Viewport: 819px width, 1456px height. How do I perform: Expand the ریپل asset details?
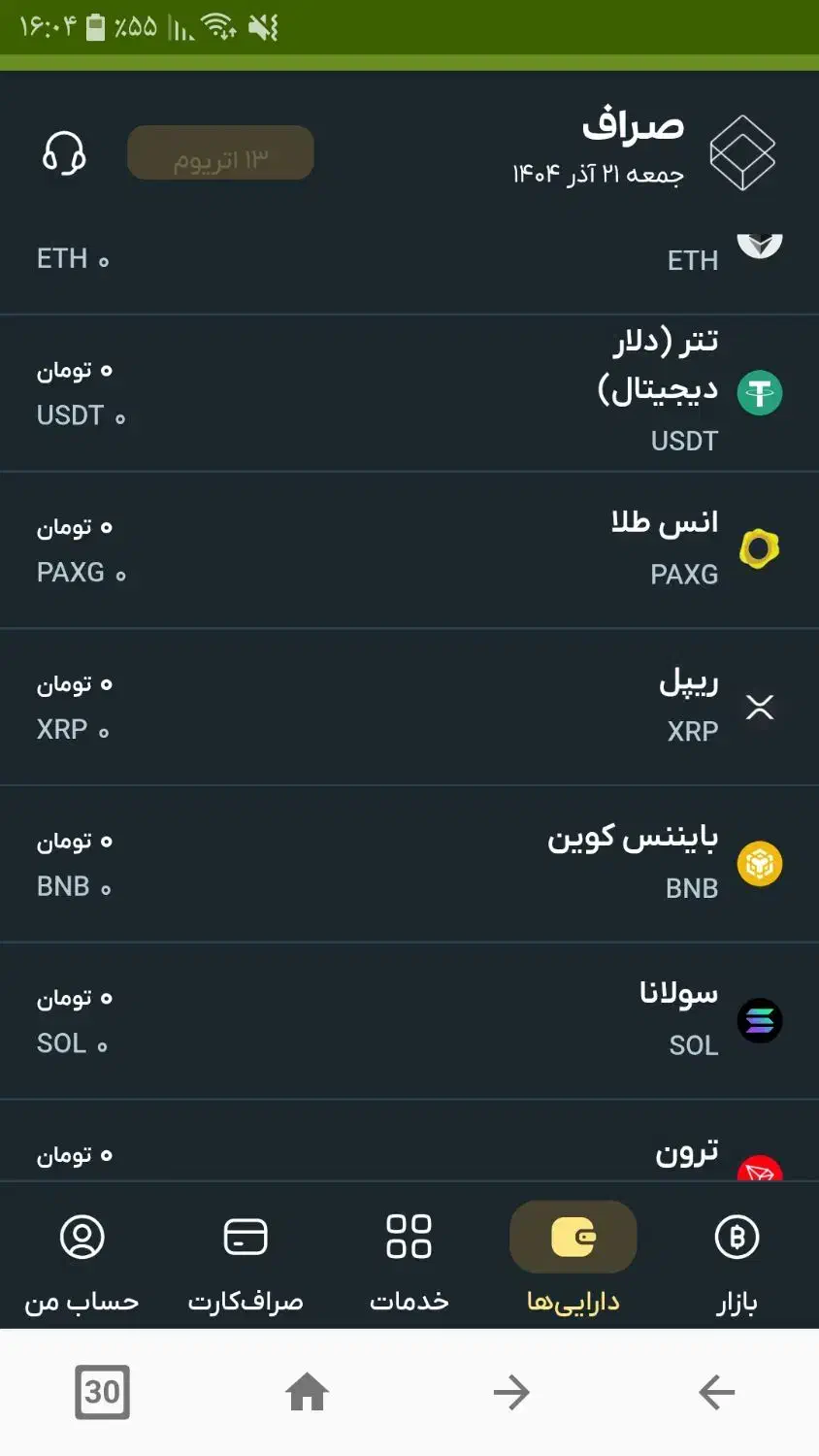tap(408, 706)
